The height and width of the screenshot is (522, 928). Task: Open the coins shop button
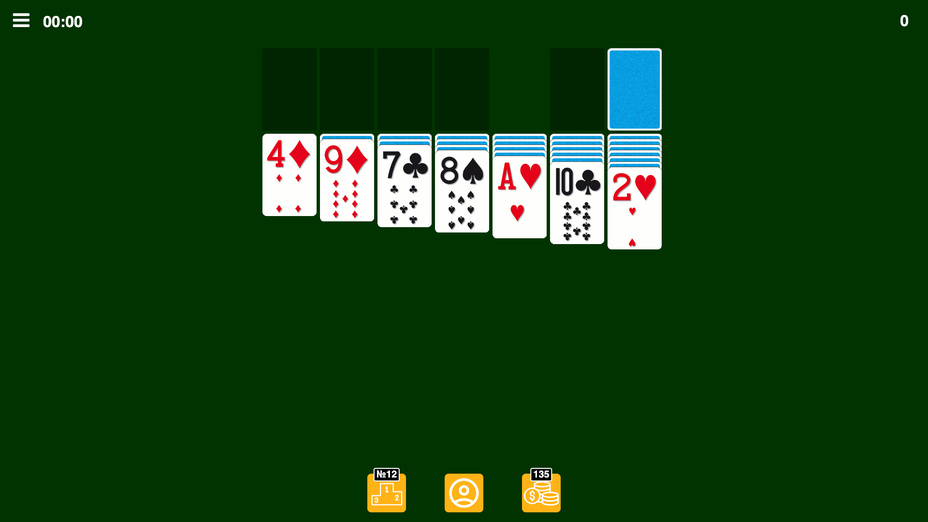point(541,492)
